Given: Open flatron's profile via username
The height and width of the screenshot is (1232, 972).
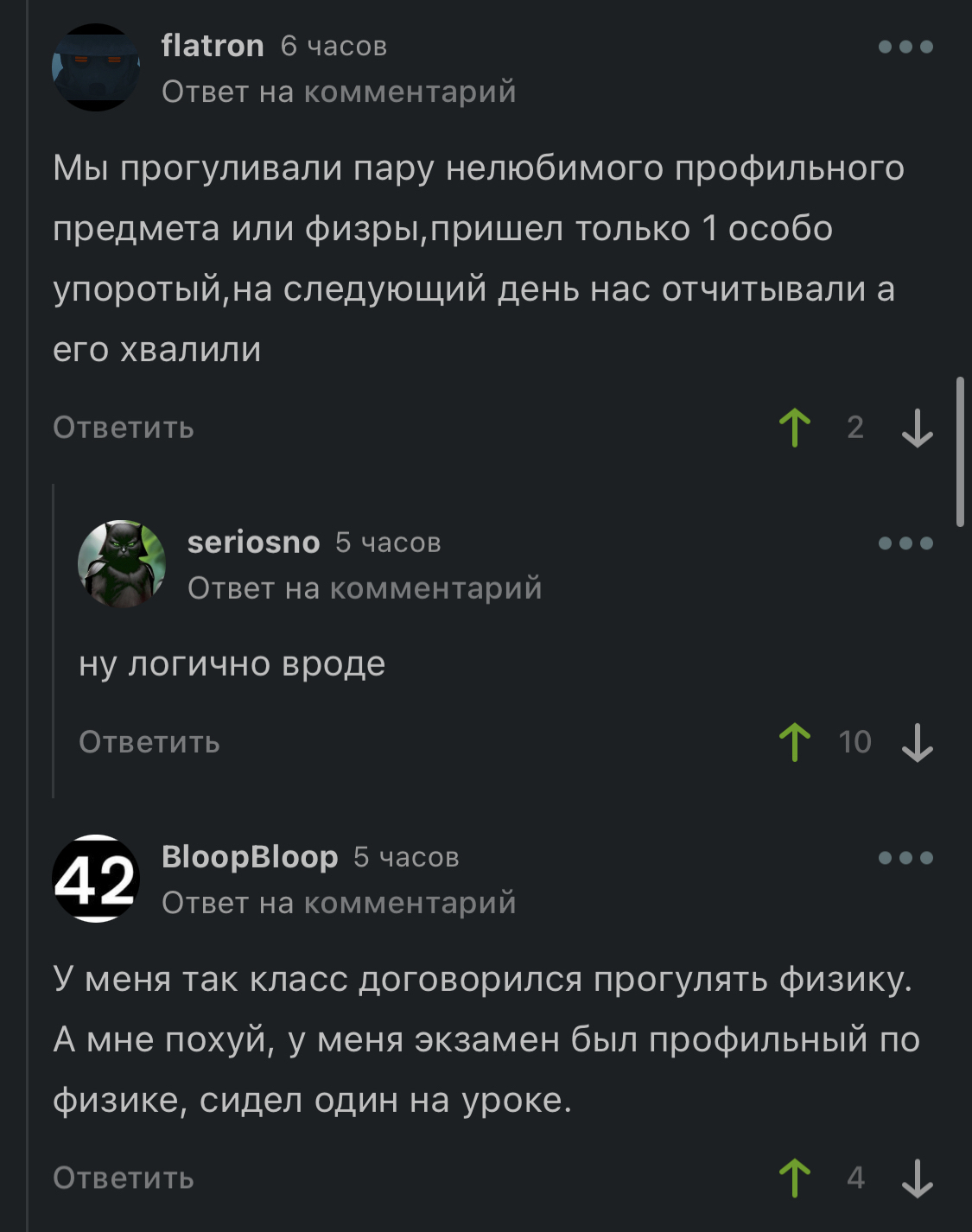Looking at the screenshot, I should click(x=213, y=46).
